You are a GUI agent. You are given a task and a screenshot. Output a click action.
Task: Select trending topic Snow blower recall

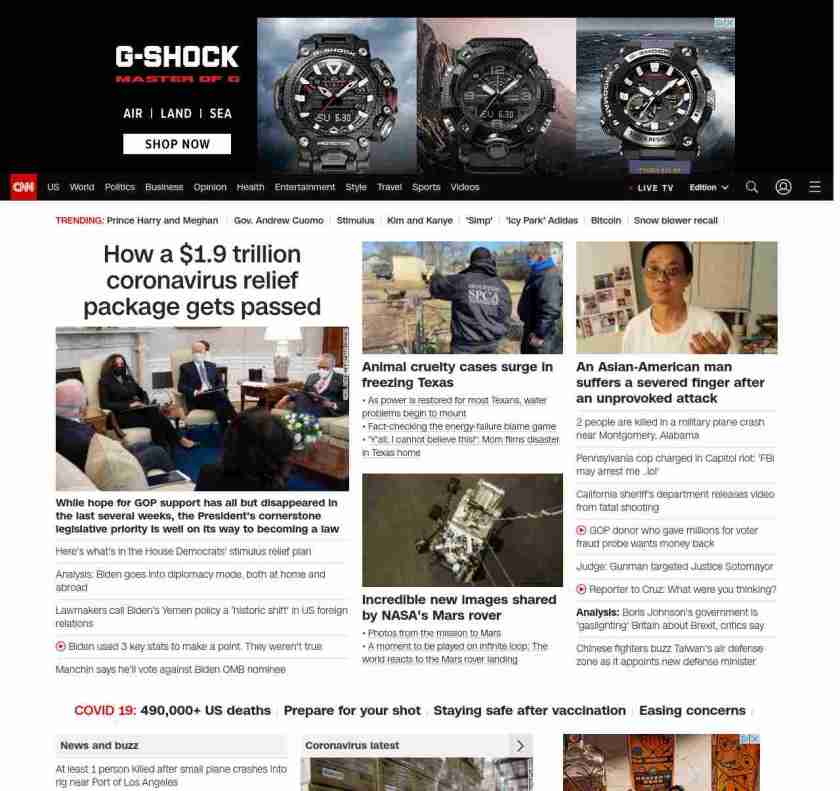[x=675, y=220]
